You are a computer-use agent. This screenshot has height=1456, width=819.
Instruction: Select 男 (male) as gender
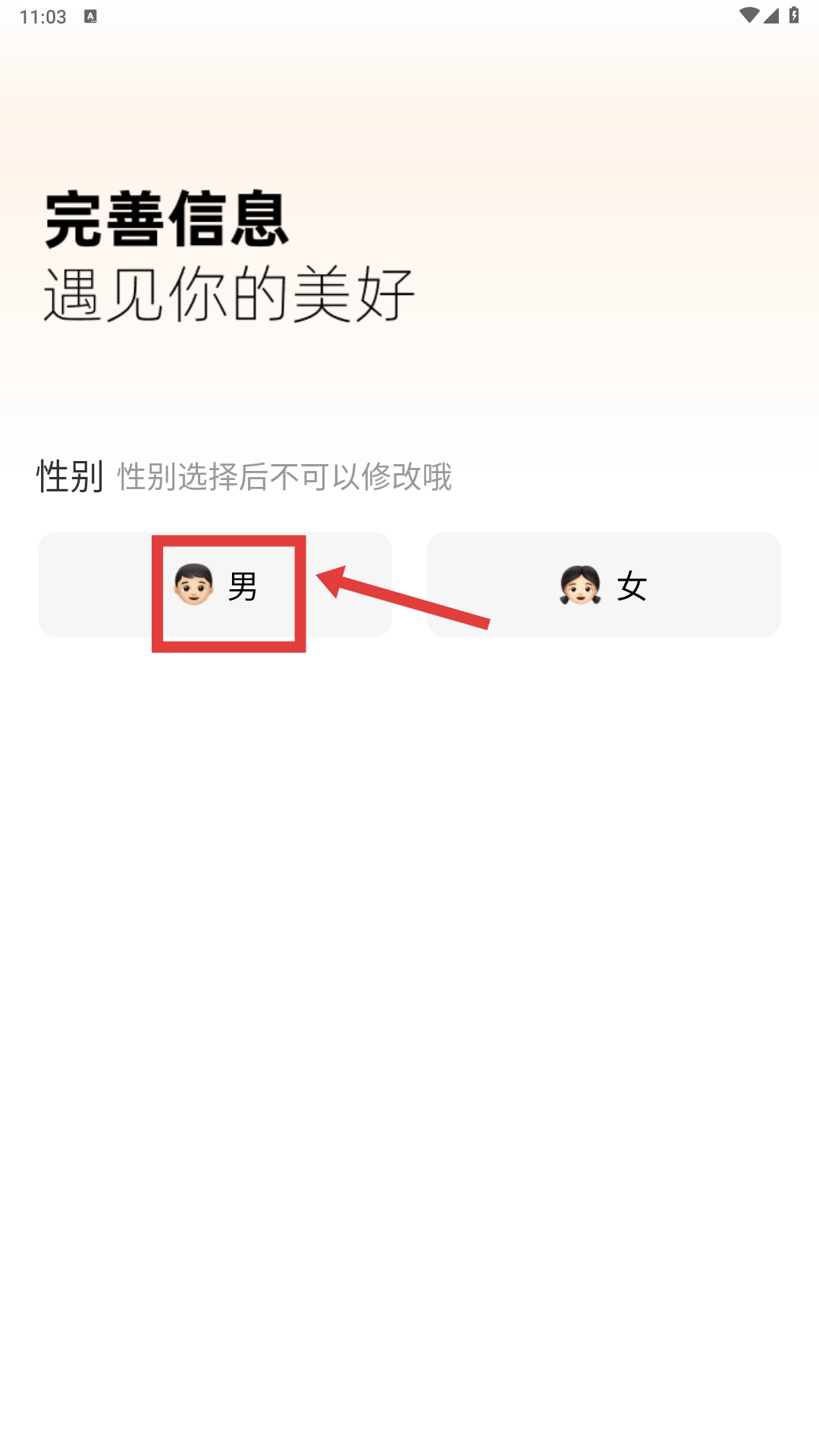tap(215, 585)
